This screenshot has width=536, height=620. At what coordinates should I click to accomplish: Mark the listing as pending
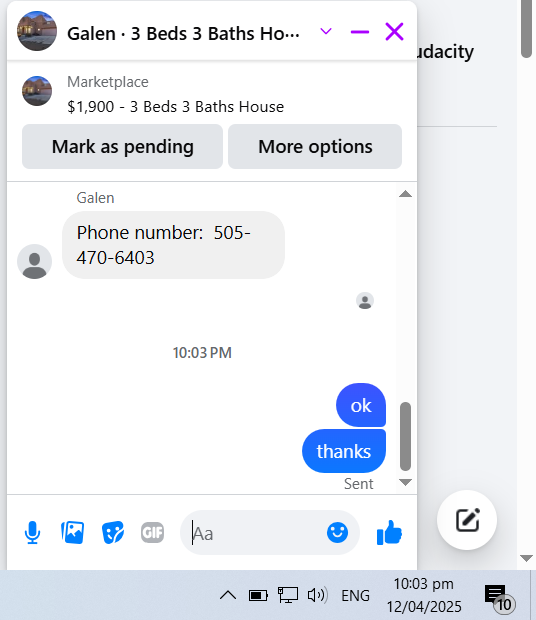tap(123, 147)
